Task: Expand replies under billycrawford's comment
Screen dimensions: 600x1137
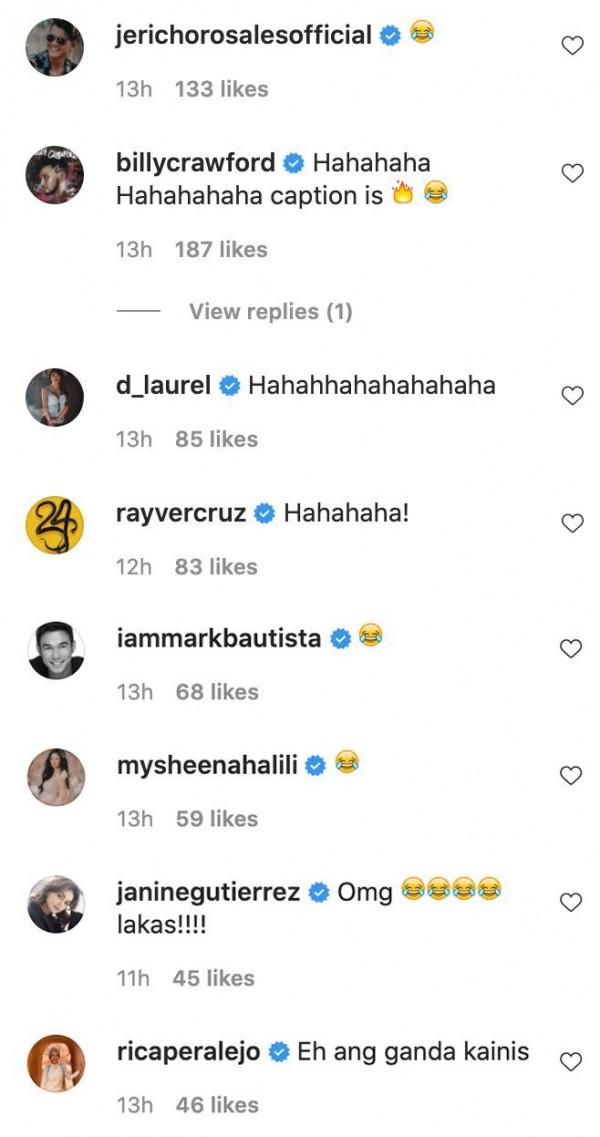Action: point(270,312)
